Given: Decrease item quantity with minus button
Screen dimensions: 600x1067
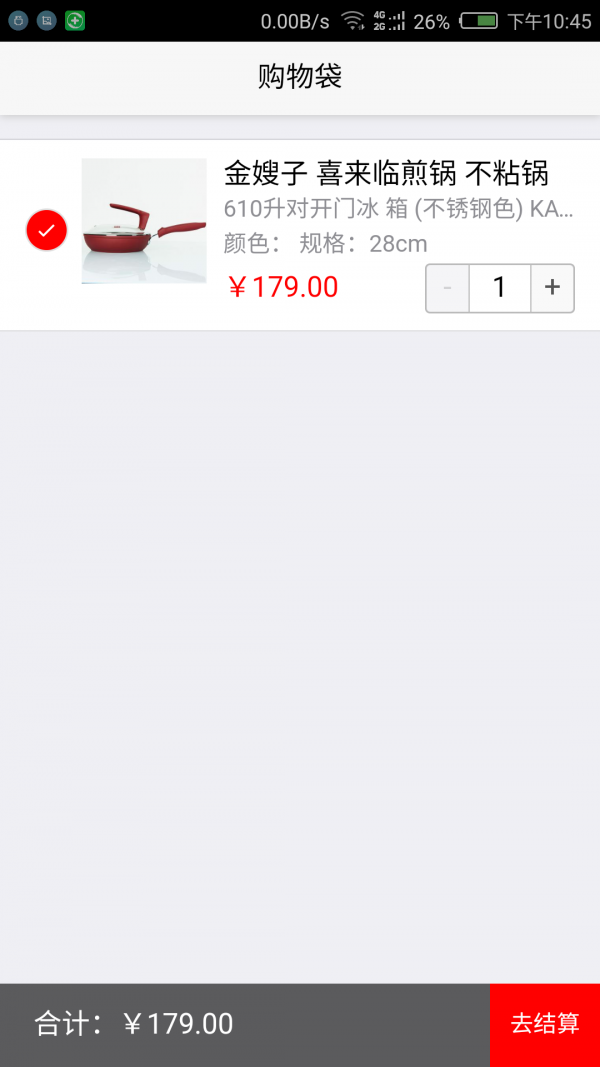Looking at the screenshot, I should click(x=447, y=288).
